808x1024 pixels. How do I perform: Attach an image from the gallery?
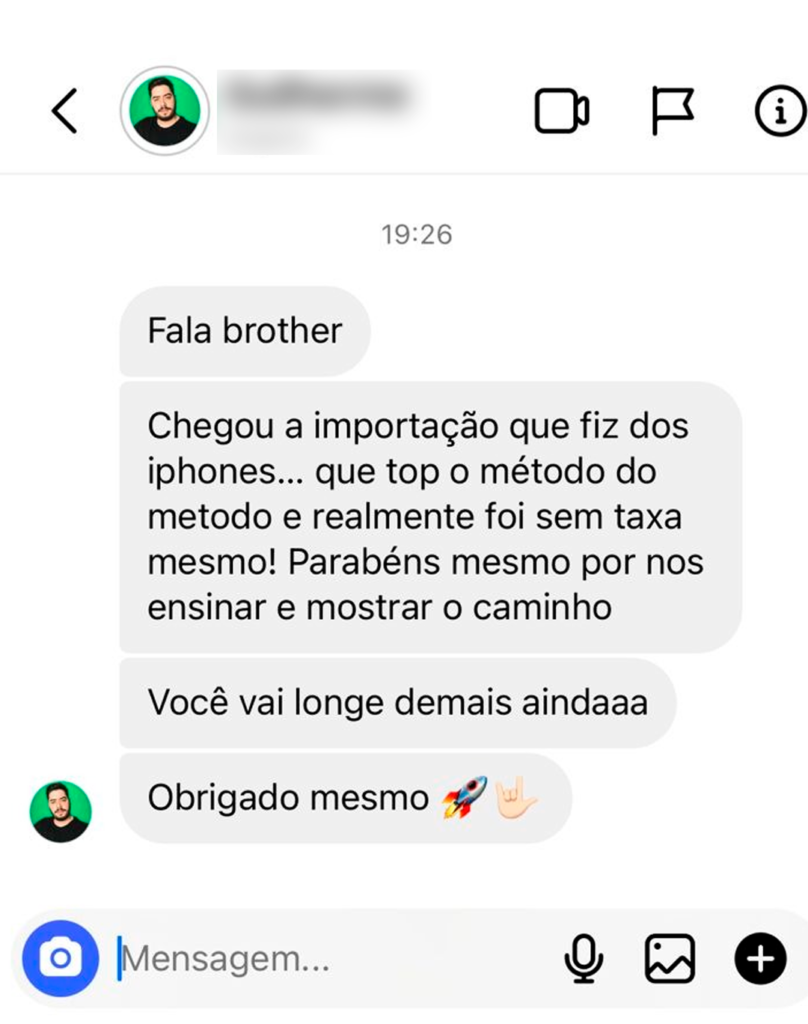click(670, 960)
